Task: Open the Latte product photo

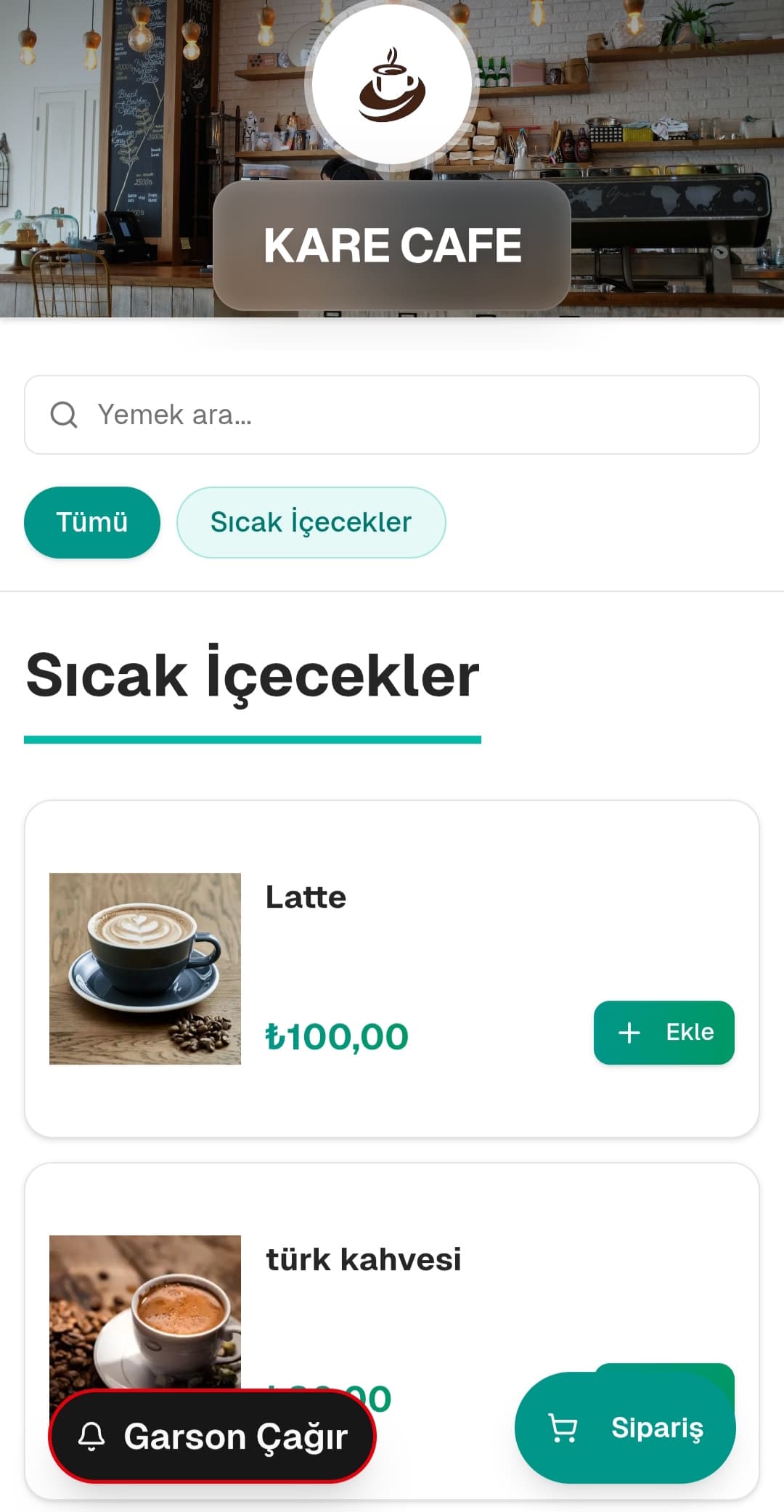Action: pos(144,966)
